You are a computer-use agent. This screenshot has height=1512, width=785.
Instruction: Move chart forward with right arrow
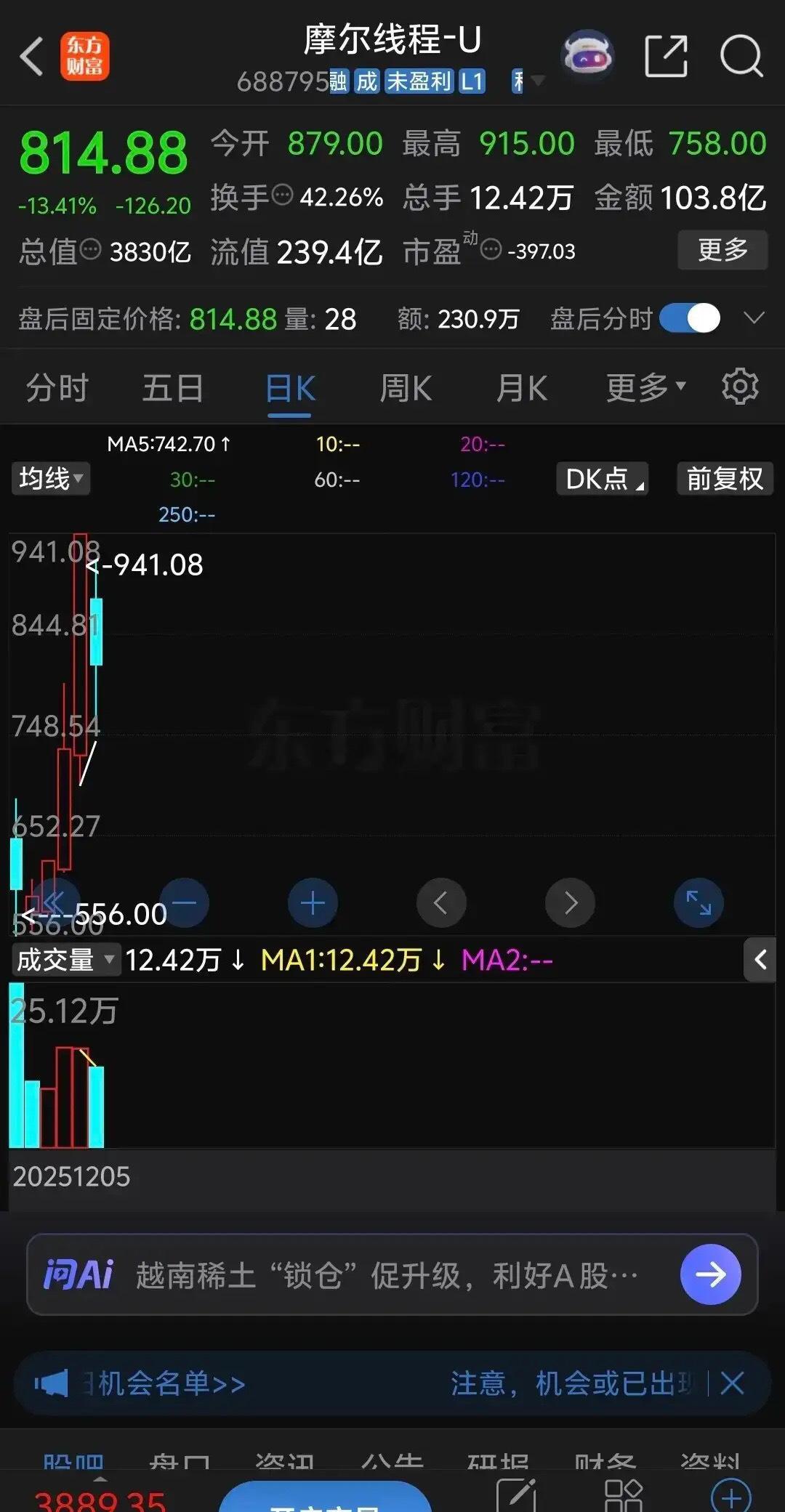[570, 902]
